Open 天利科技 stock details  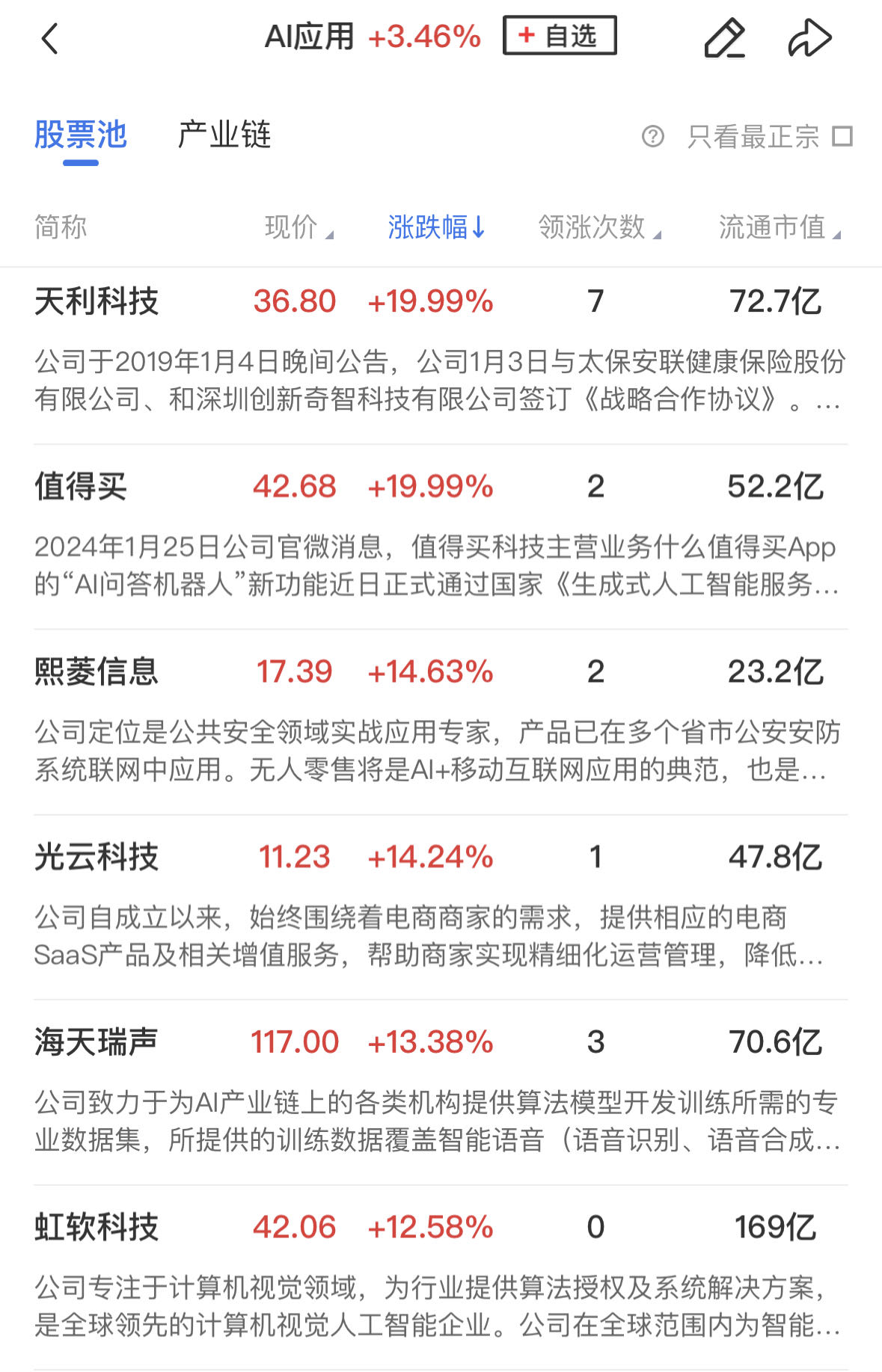point(97,302)
